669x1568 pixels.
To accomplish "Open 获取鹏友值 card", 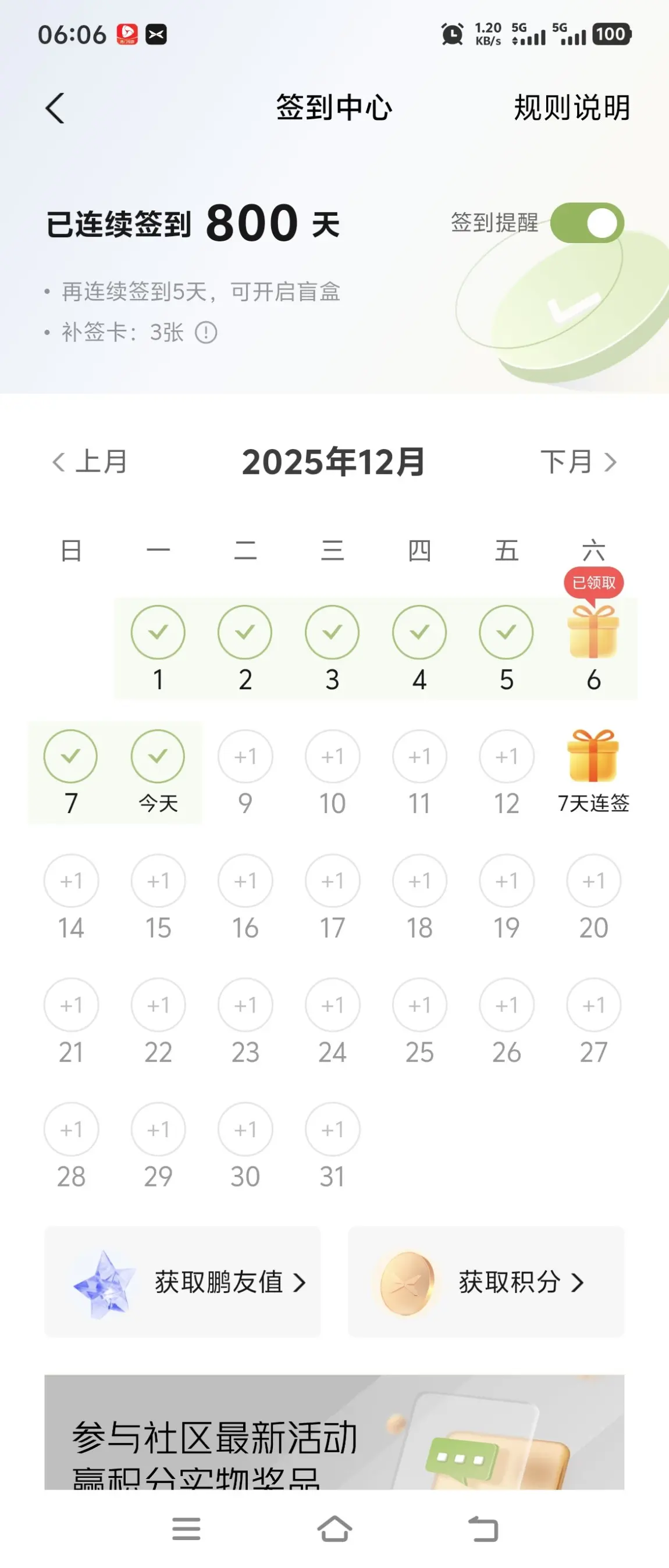I will coord(182,1282).
